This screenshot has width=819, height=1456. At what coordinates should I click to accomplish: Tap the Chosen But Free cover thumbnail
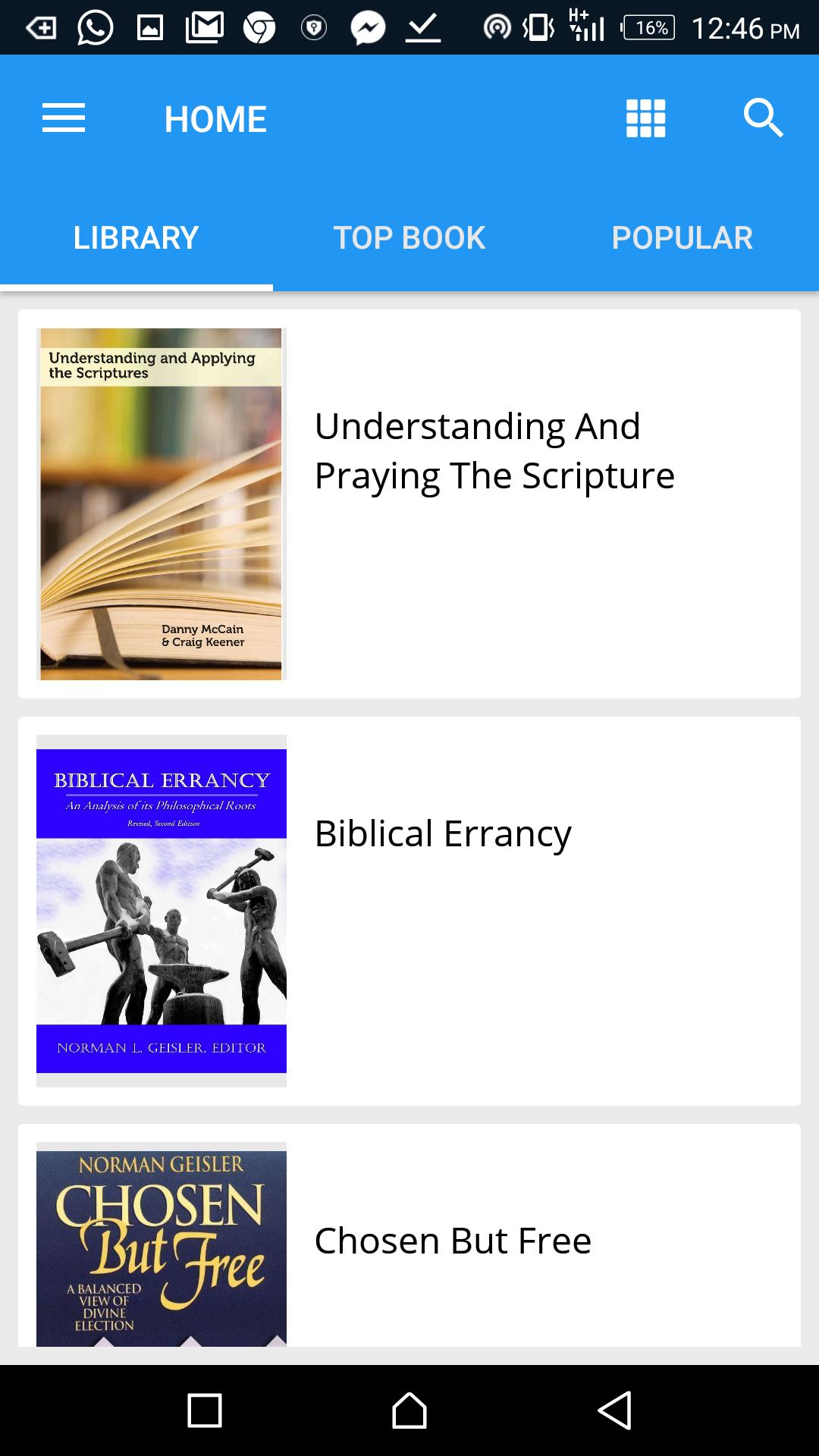click(162, 1244)
